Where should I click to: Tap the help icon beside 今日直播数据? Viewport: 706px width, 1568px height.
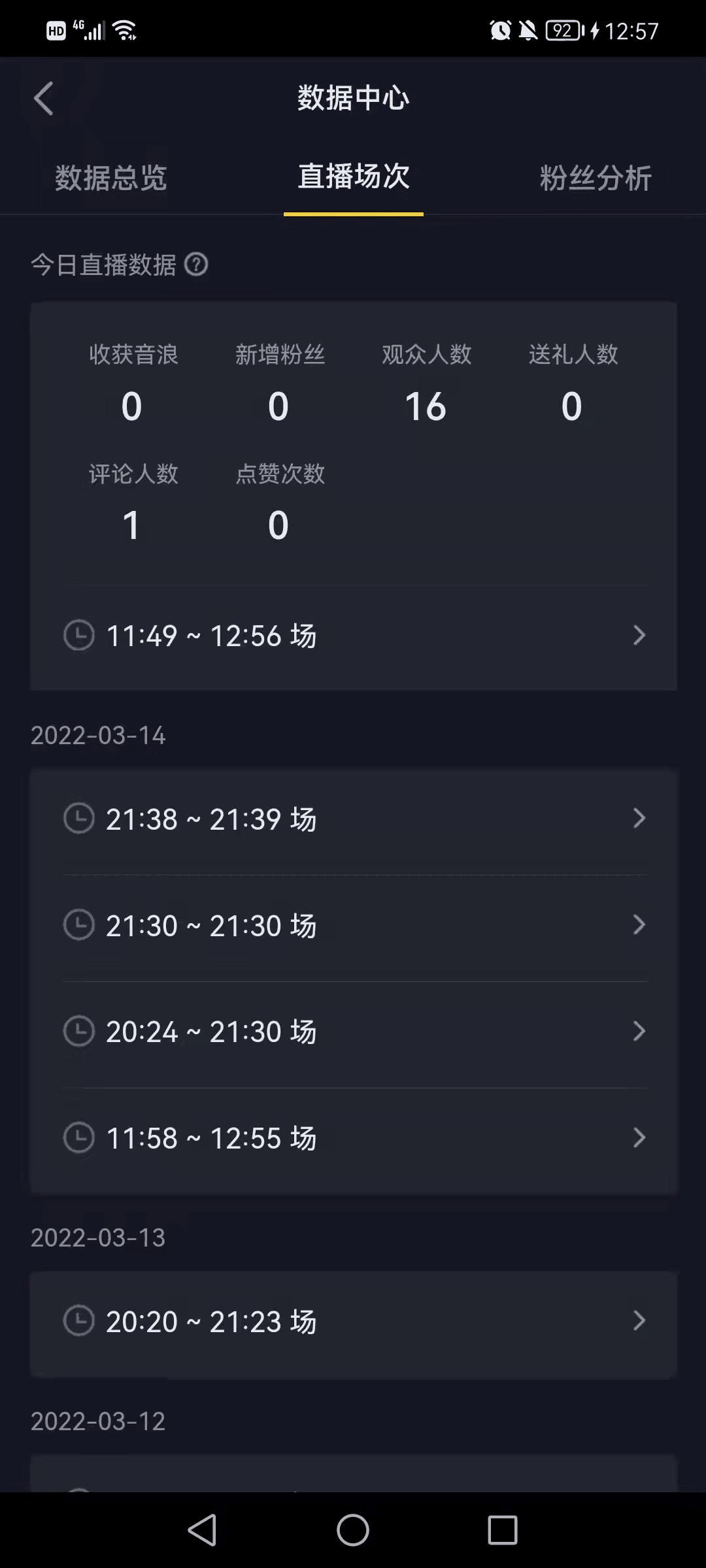(x=196, y=265)
